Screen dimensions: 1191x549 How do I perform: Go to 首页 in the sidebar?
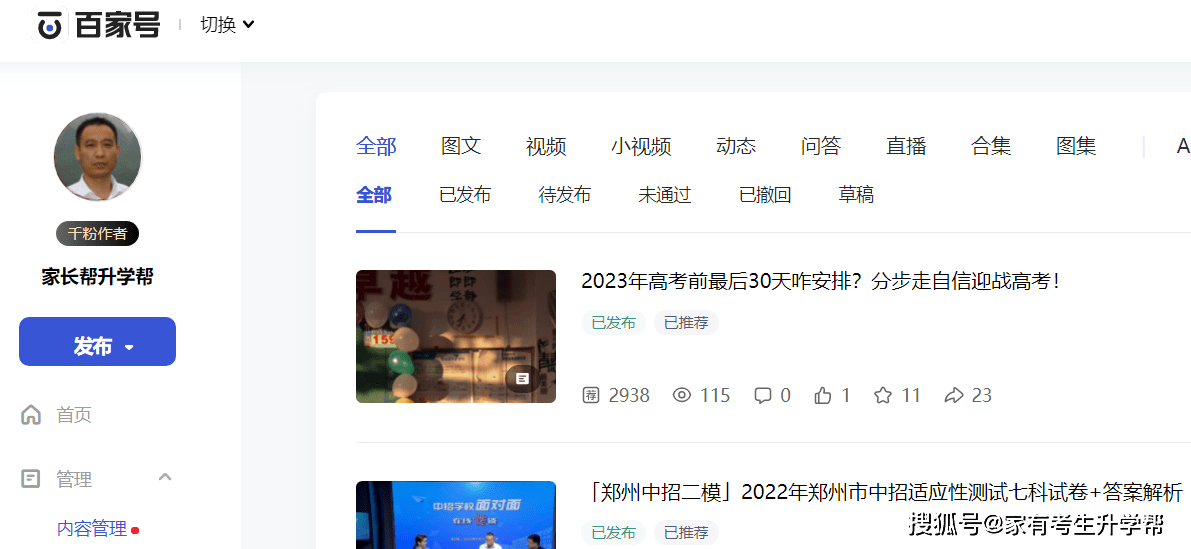(x=73, y=415)
